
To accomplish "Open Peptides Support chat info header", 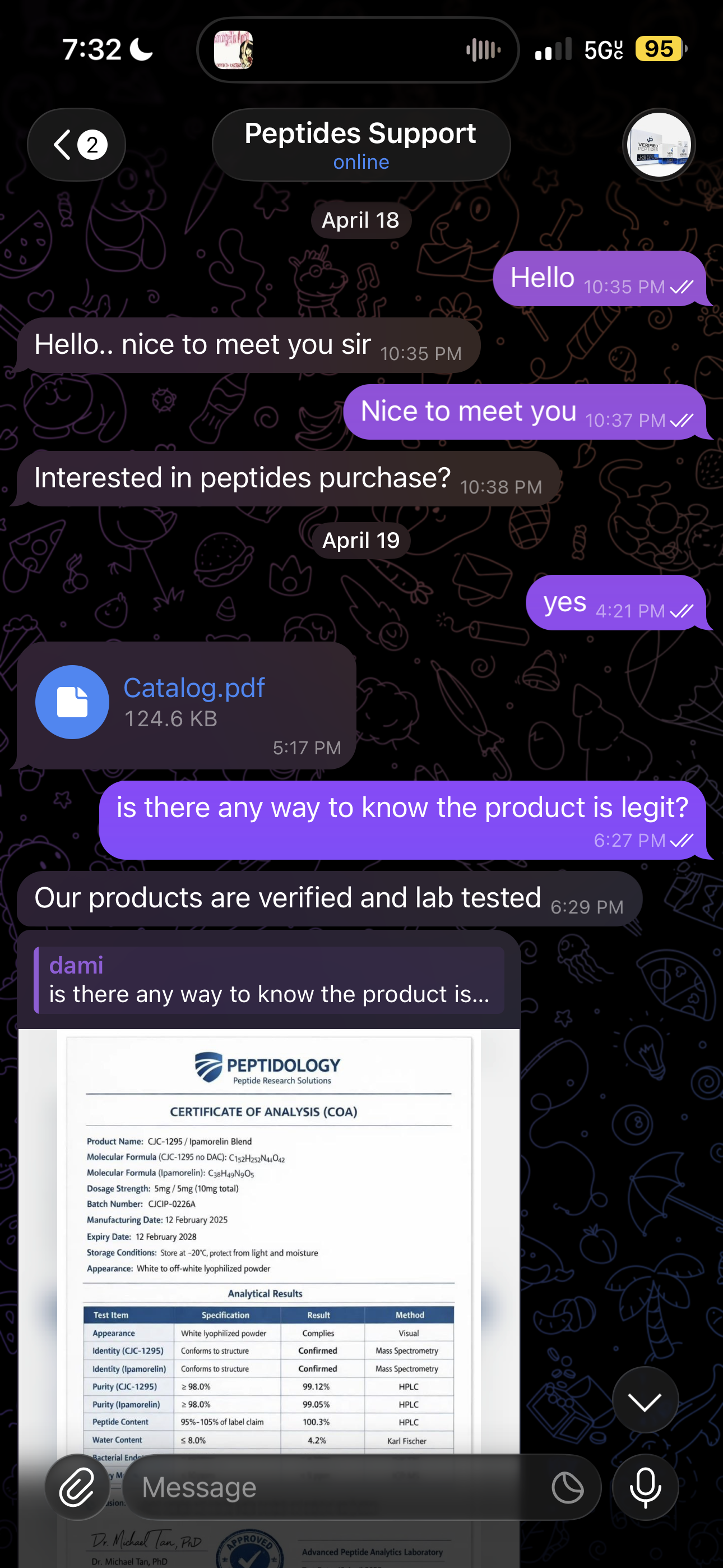I will click(x=360, y=145).
